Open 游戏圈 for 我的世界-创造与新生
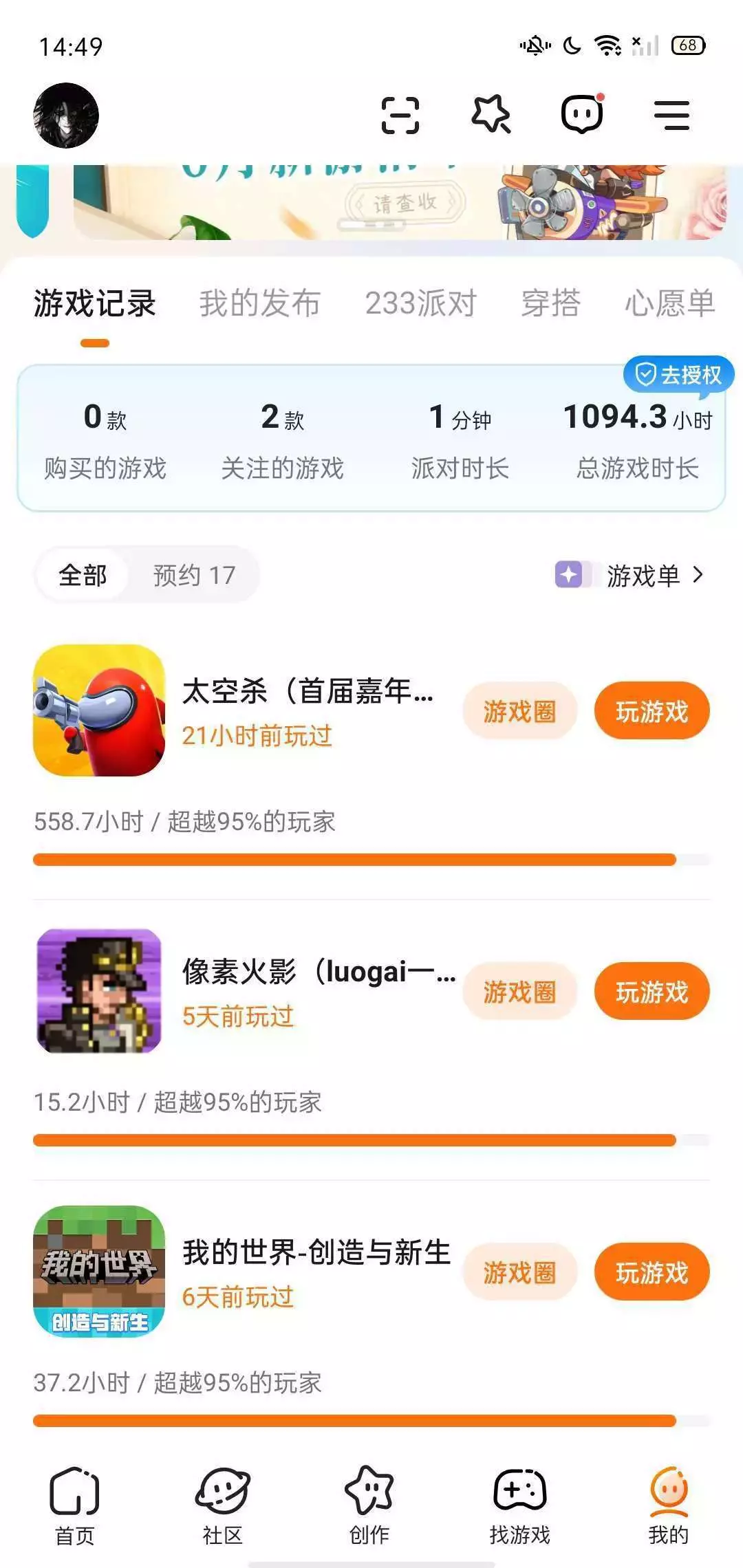 pos(519,1272)
